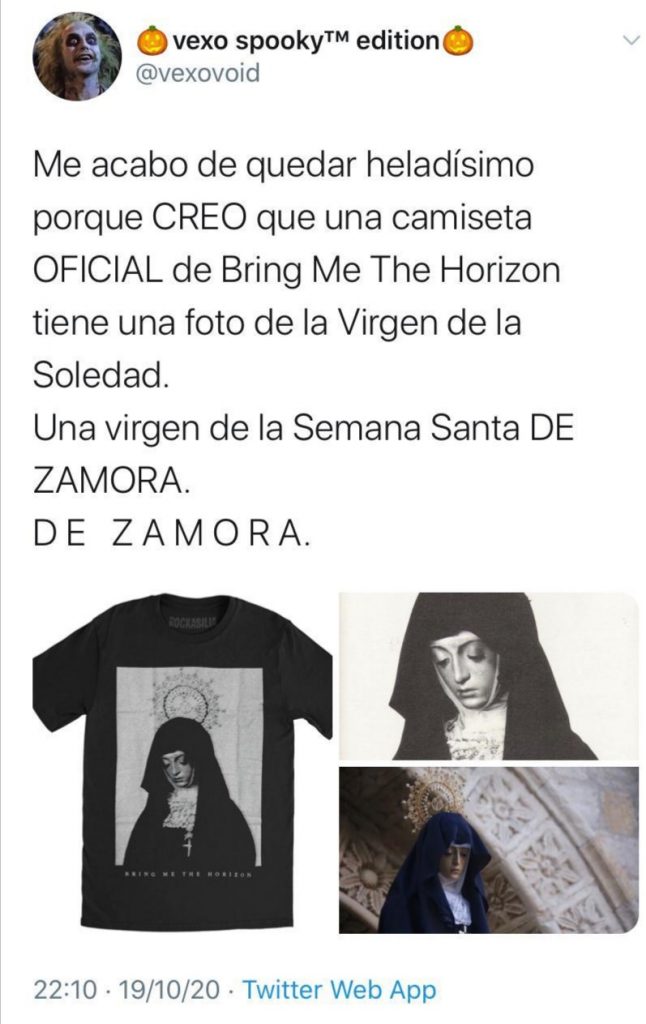This screenshot has width=646, height=1024.
Task: View the color photo of the Virgin statue
Action: (487, 849)
